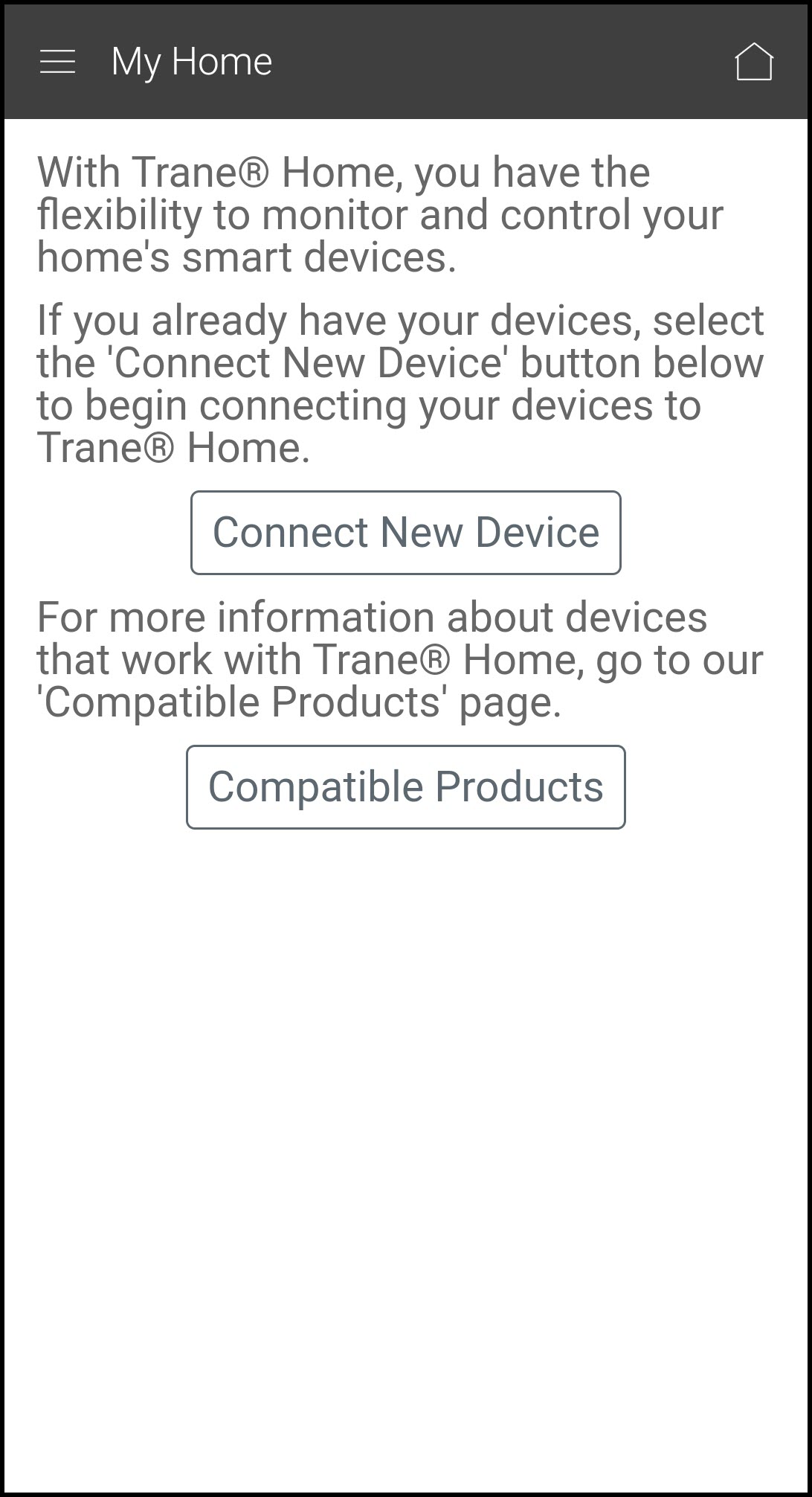Select the Connect New Device button
The image size is (812, 1497).
click(405, 533)
